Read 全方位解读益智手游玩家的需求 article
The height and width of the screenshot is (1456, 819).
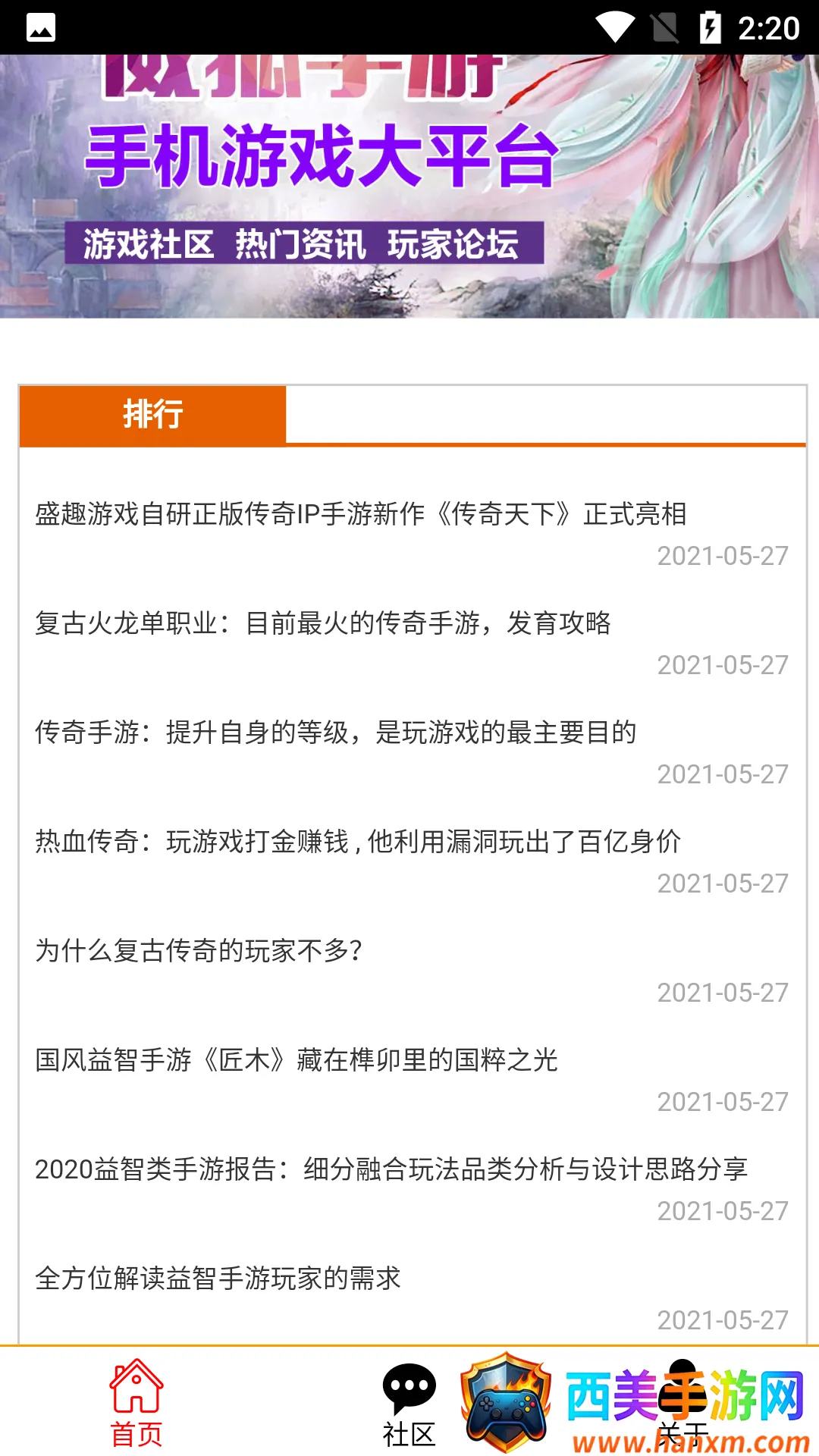(x=218, y=1279)
